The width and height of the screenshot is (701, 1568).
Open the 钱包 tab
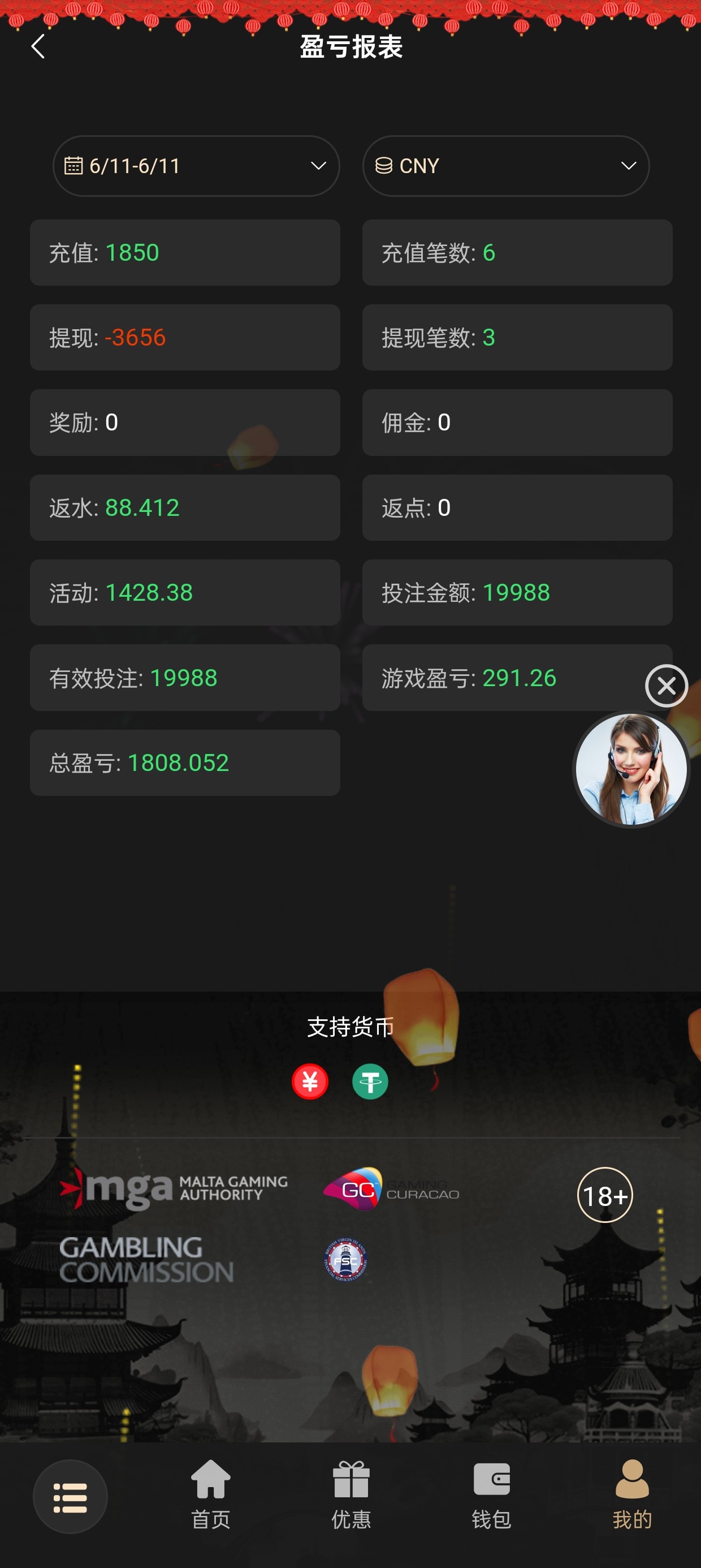[x=492, y=1495]
